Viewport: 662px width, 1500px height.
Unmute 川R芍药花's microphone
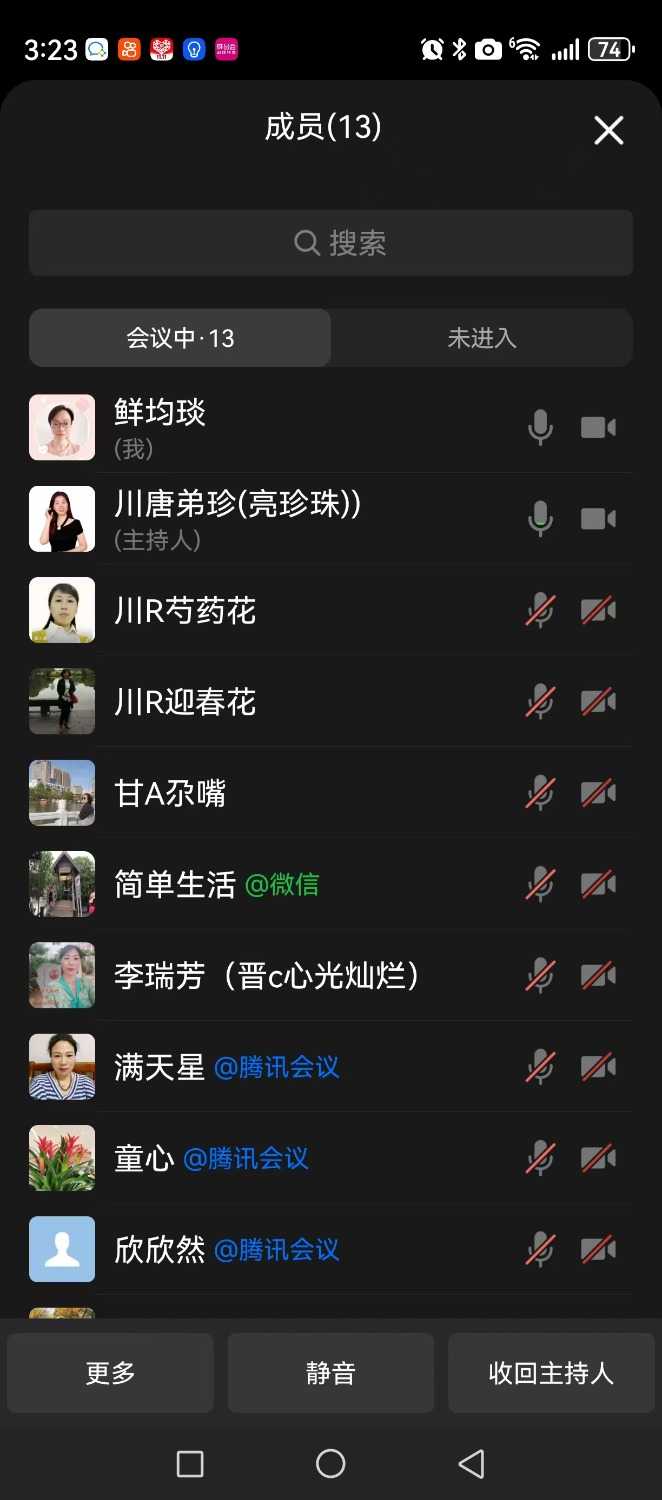[540, 610]
